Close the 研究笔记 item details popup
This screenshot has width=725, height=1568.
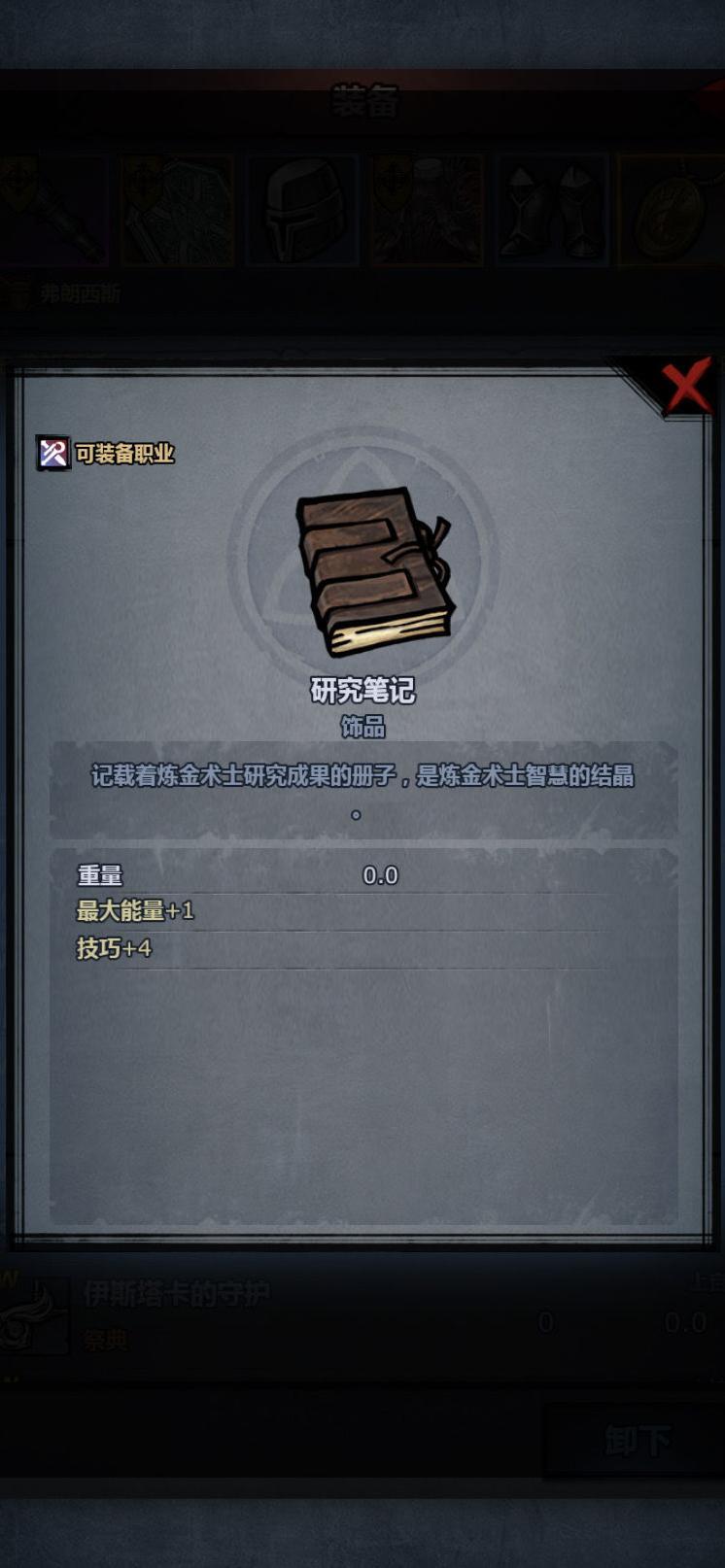click(x=686, y=387)
